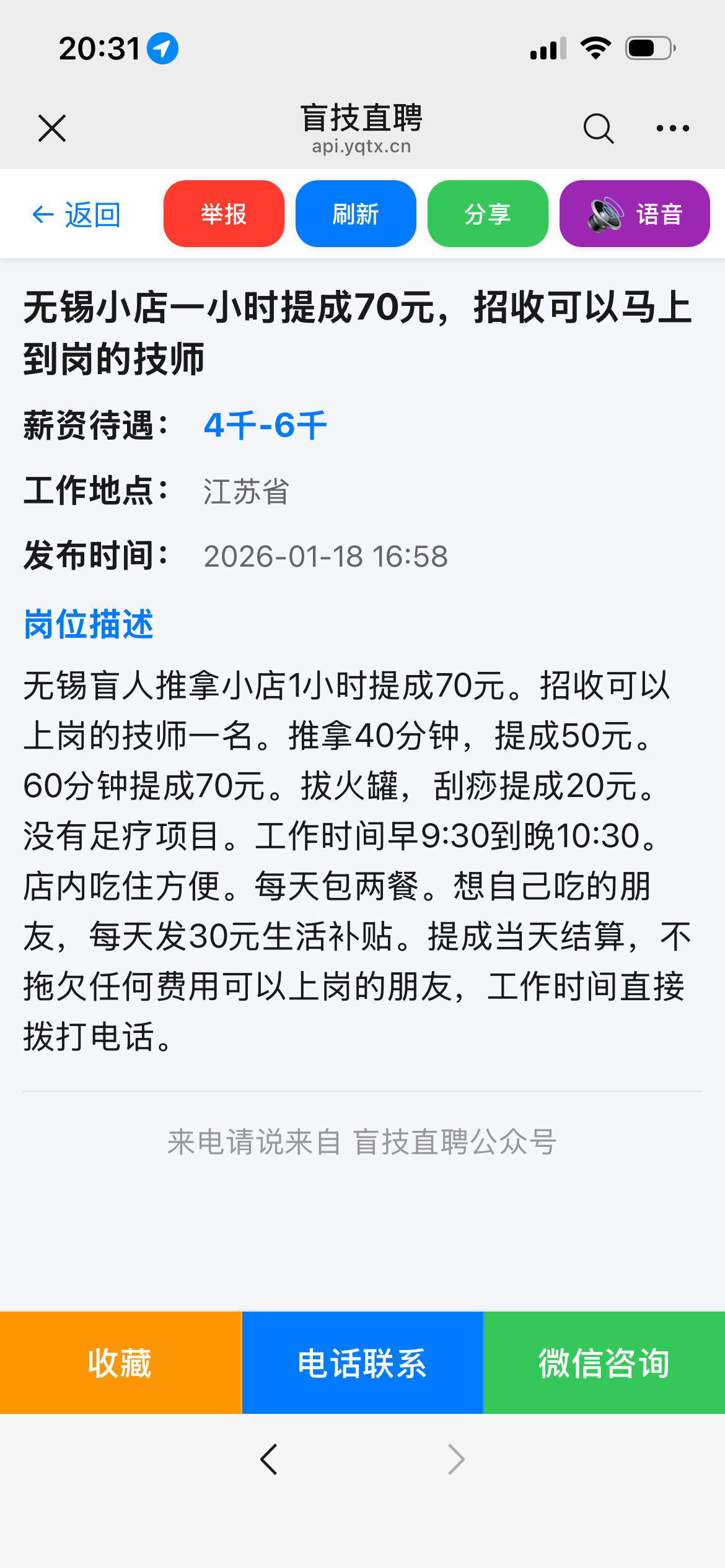Expand the 岗位描述 section header

[88, 625]
